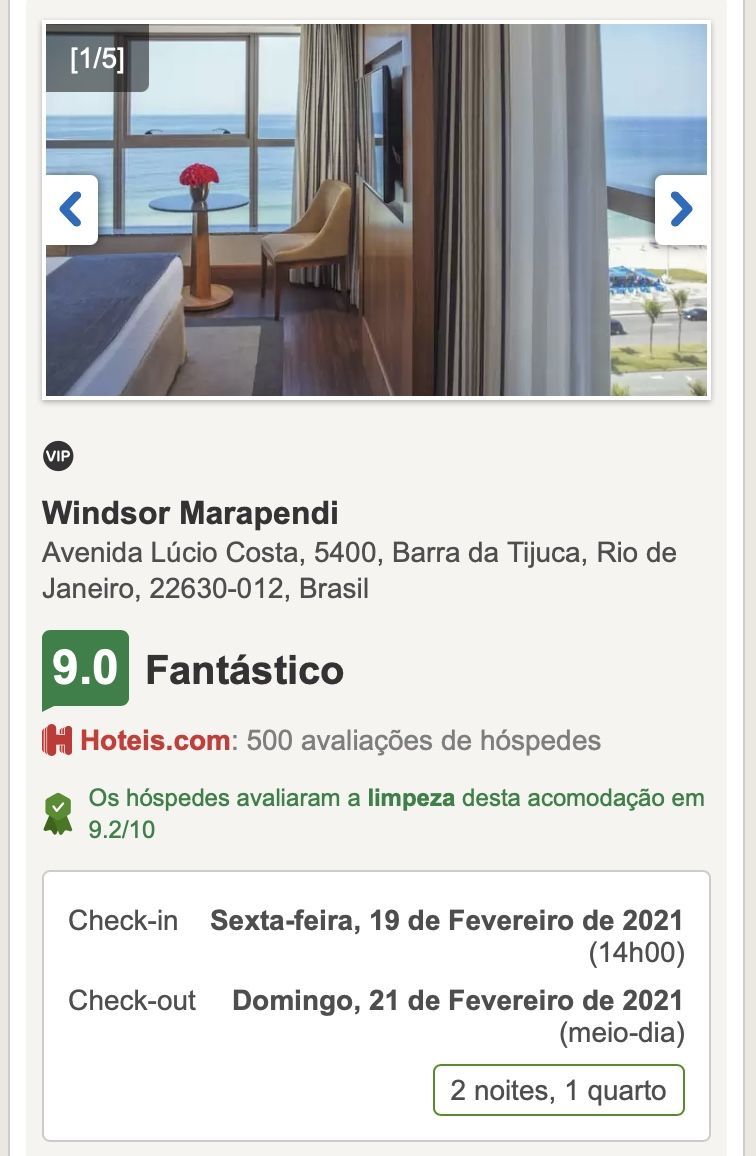The width and height of the screenshot is (756, 1156).
Task: Show the next hotel photo
Action: coord(681,210)
